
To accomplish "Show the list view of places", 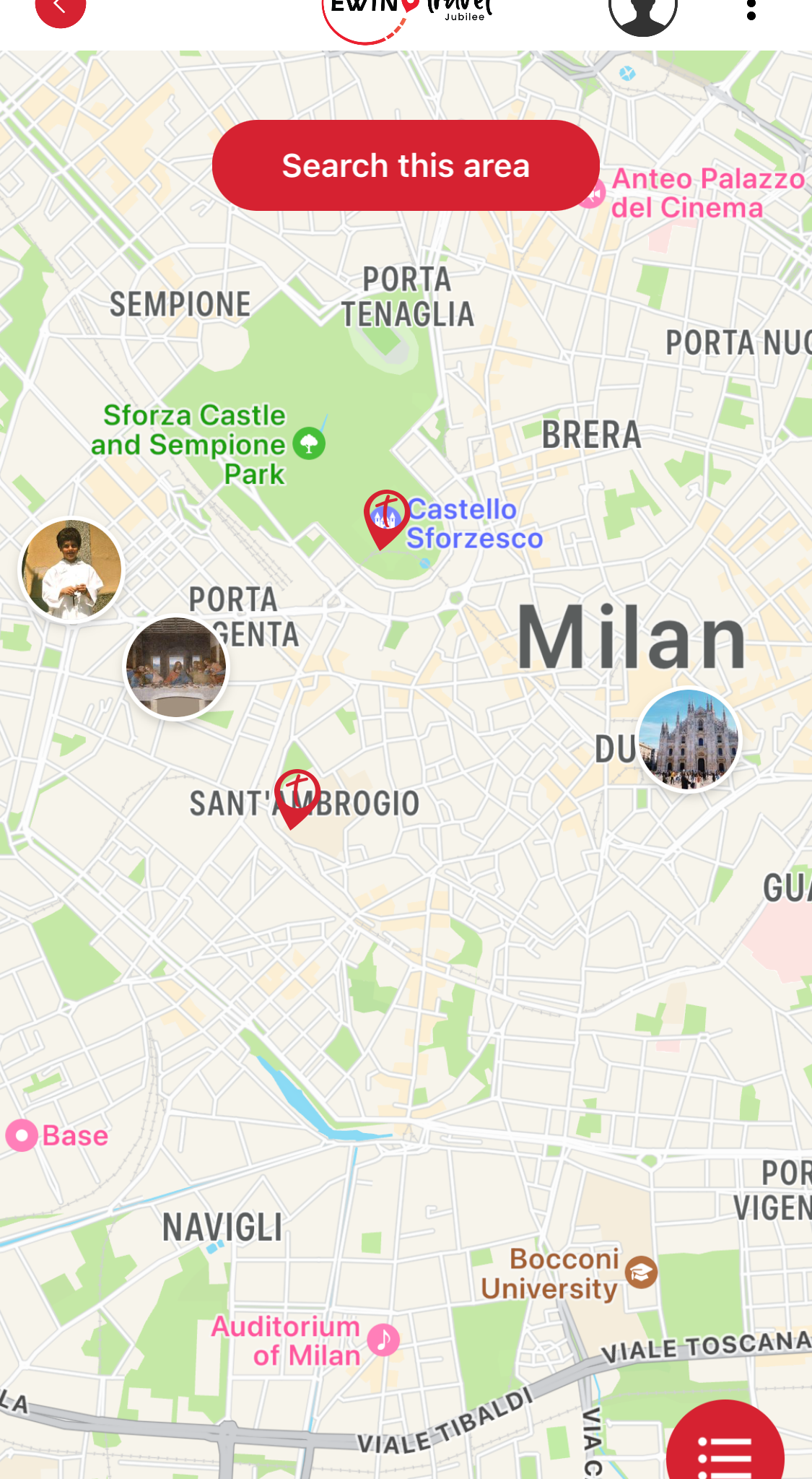I will click(x=725, y=1449).
